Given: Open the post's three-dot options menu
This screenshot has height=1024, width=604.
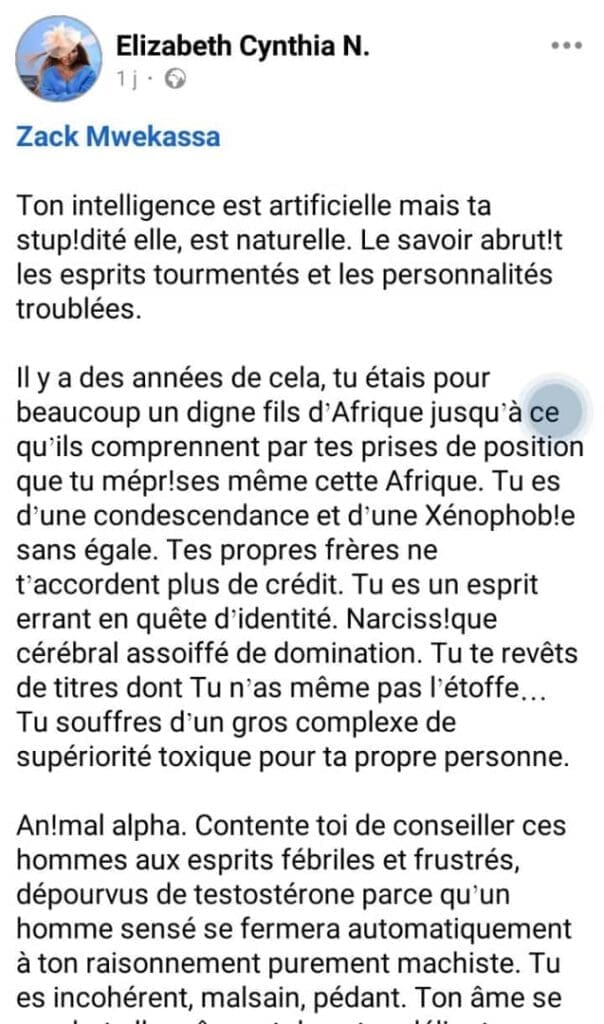Looking at the screenshot, I should click(566, 45).
